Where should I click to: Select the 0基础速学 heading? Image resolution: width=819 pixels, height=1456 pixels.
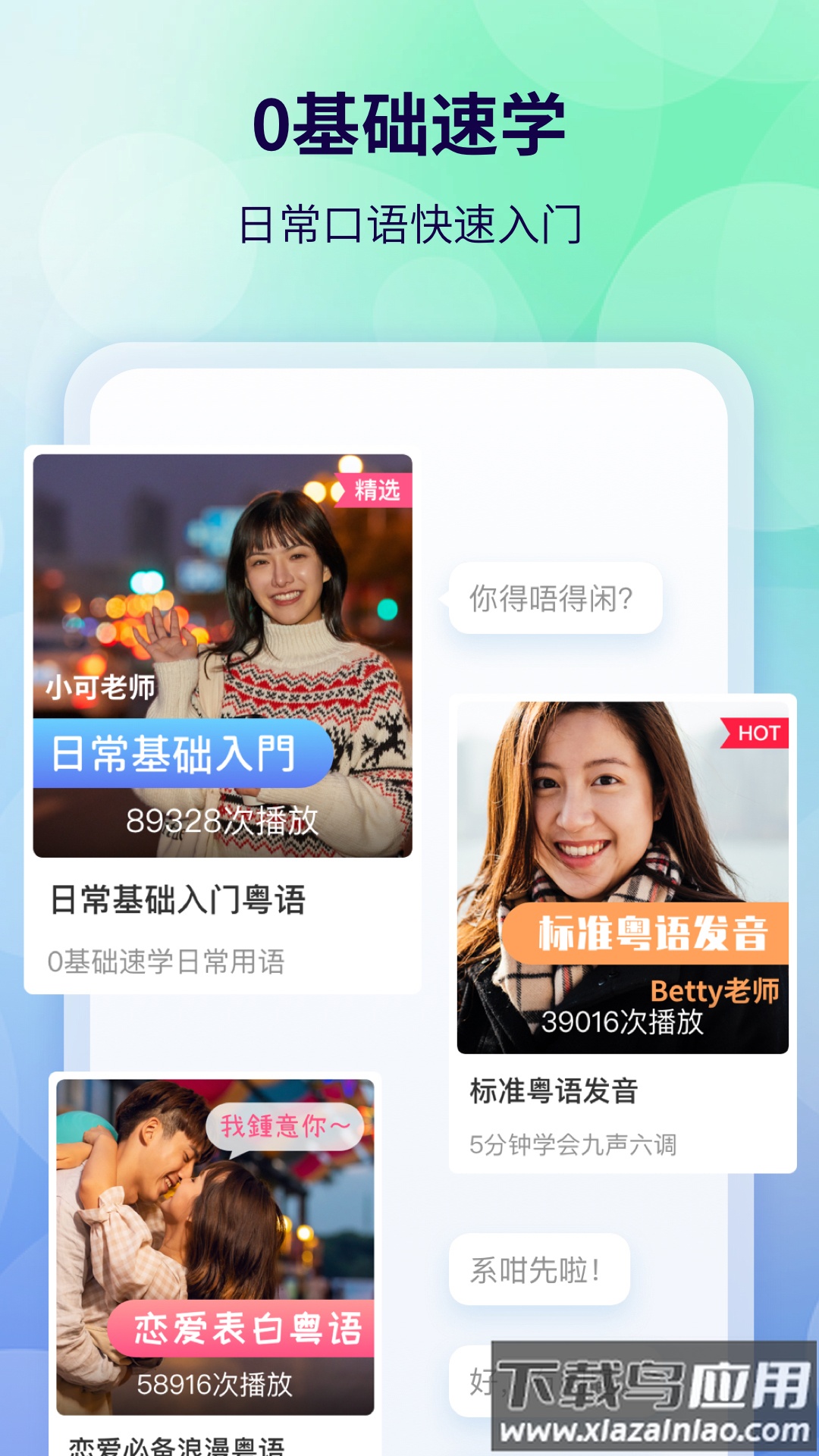[x=409, y=124]
